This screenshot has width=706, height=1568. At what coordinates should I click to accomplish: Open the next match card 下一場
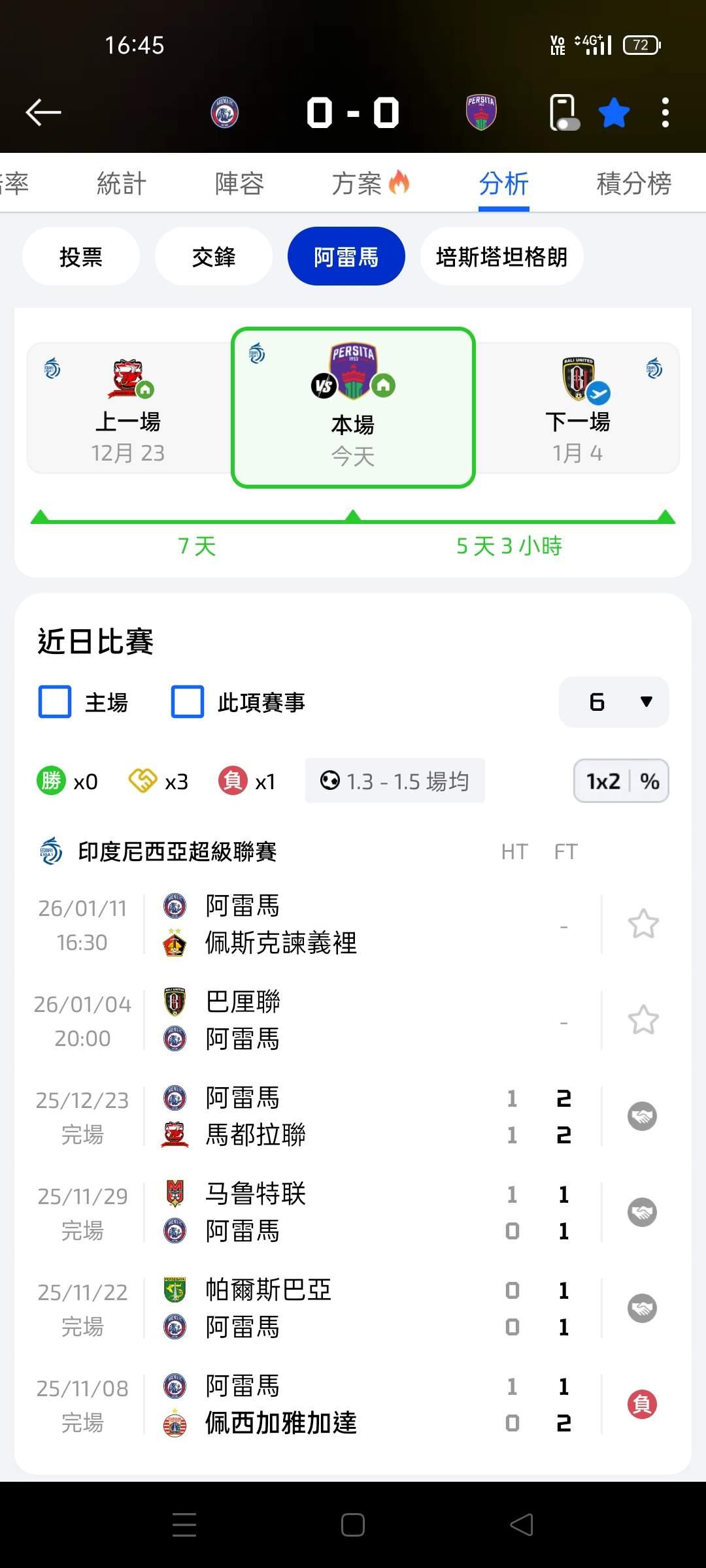point(577,408)
